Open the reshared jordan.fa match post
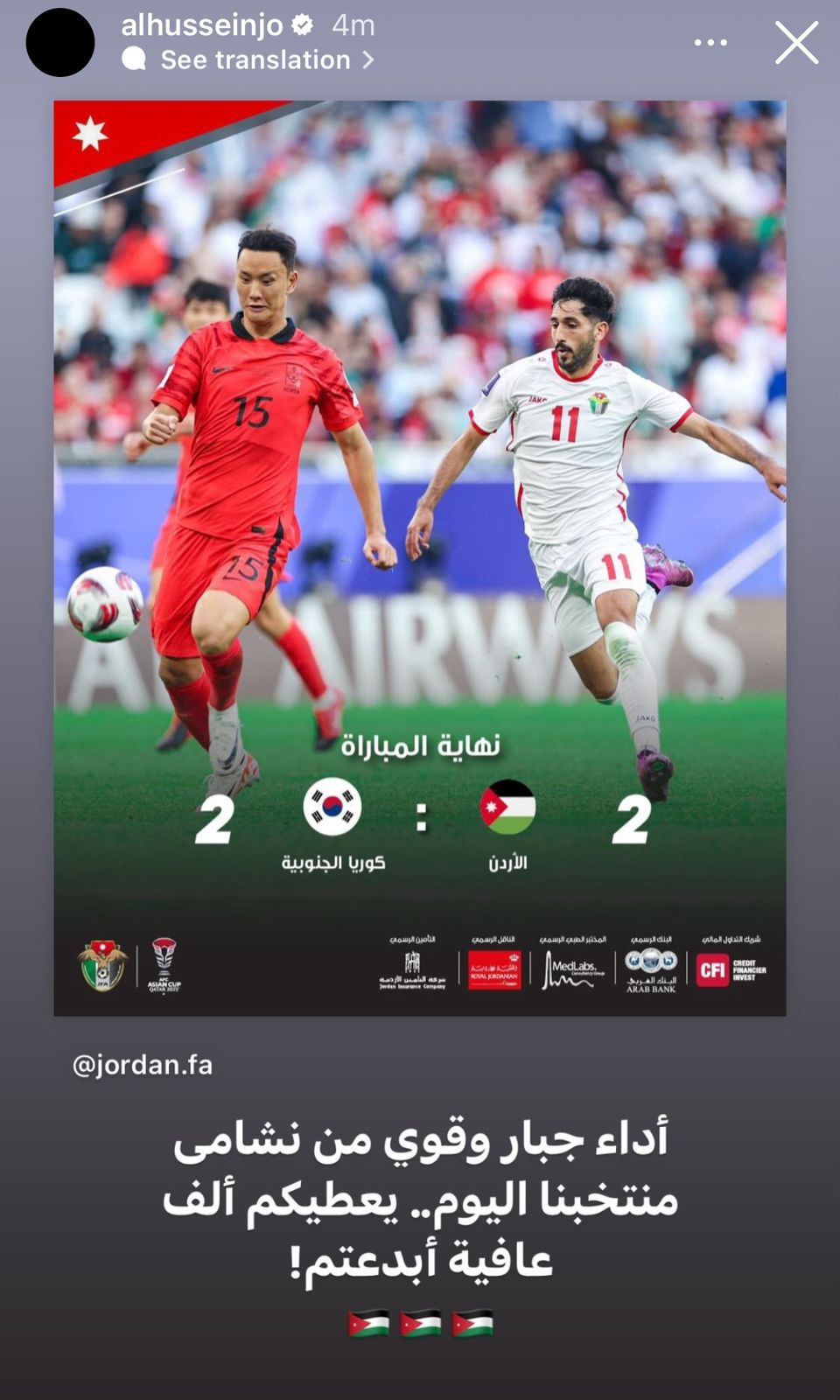Image resolution: width=840 pixels, height=1400 pixels. click(x=420, y=557)
